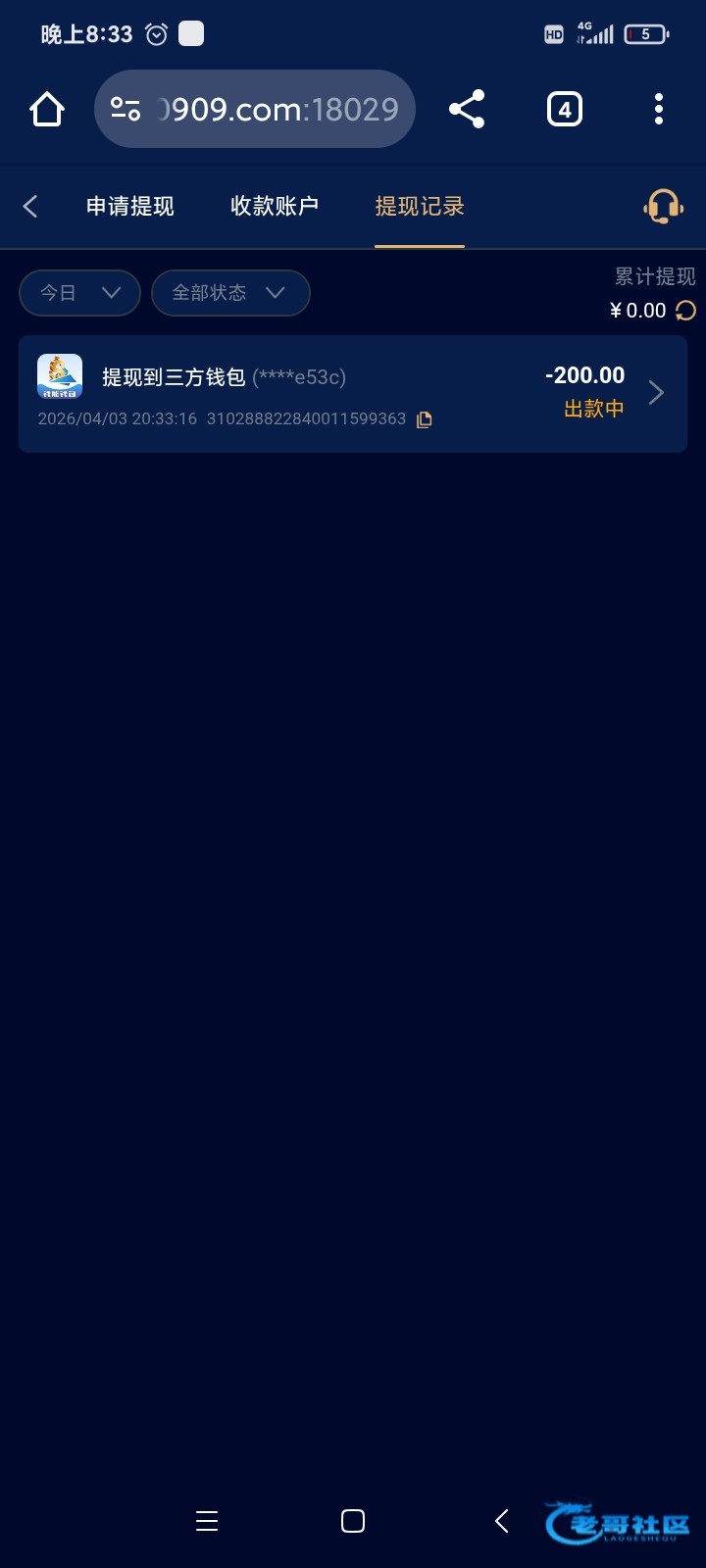Go back using the page back arrow
The width and height of the screenshot is (706, 1568).
click(30, 206)
